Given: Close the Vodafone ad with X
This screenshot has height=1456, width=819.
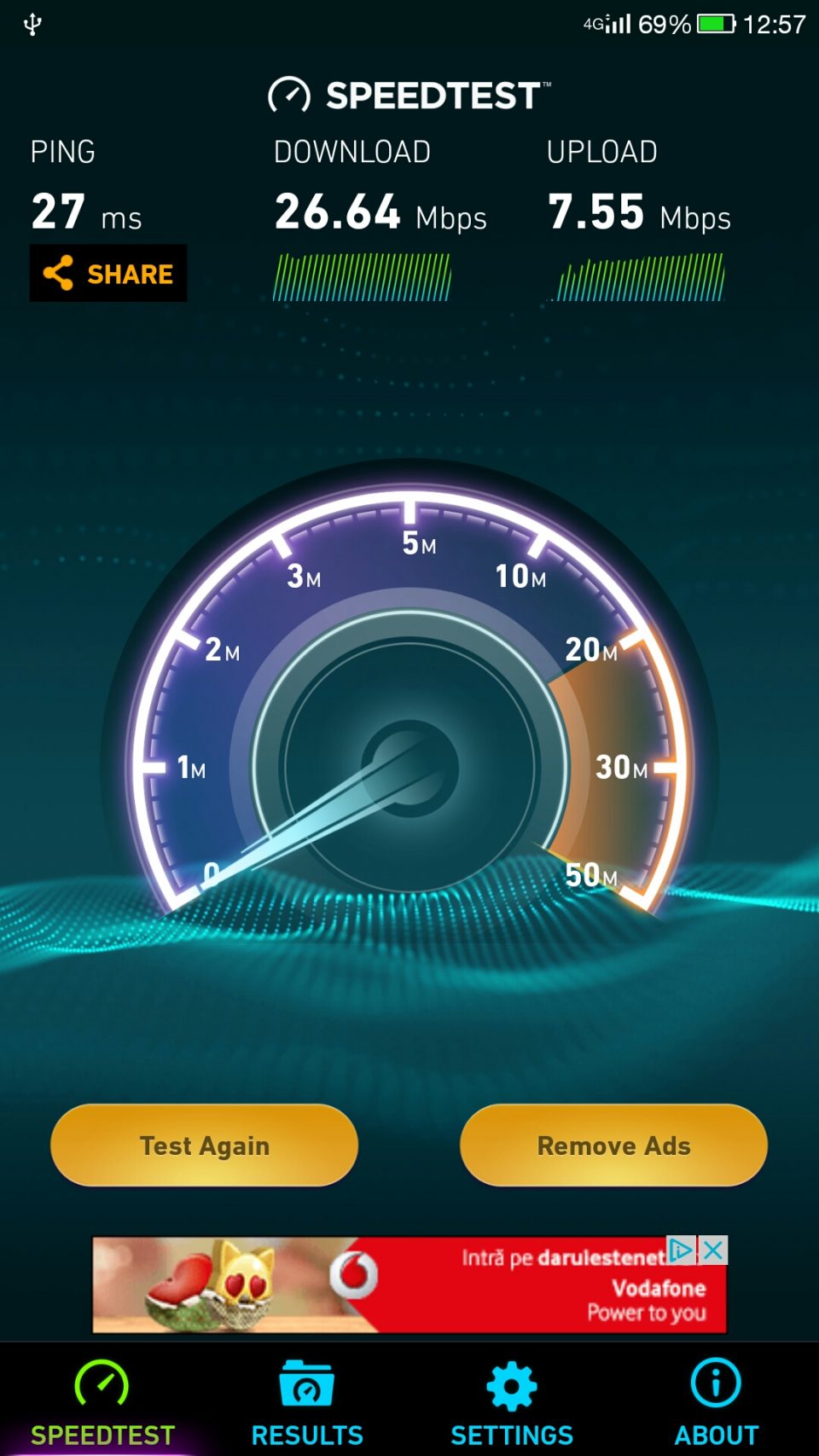Looking at the screenshot, I should point(714,1250).
